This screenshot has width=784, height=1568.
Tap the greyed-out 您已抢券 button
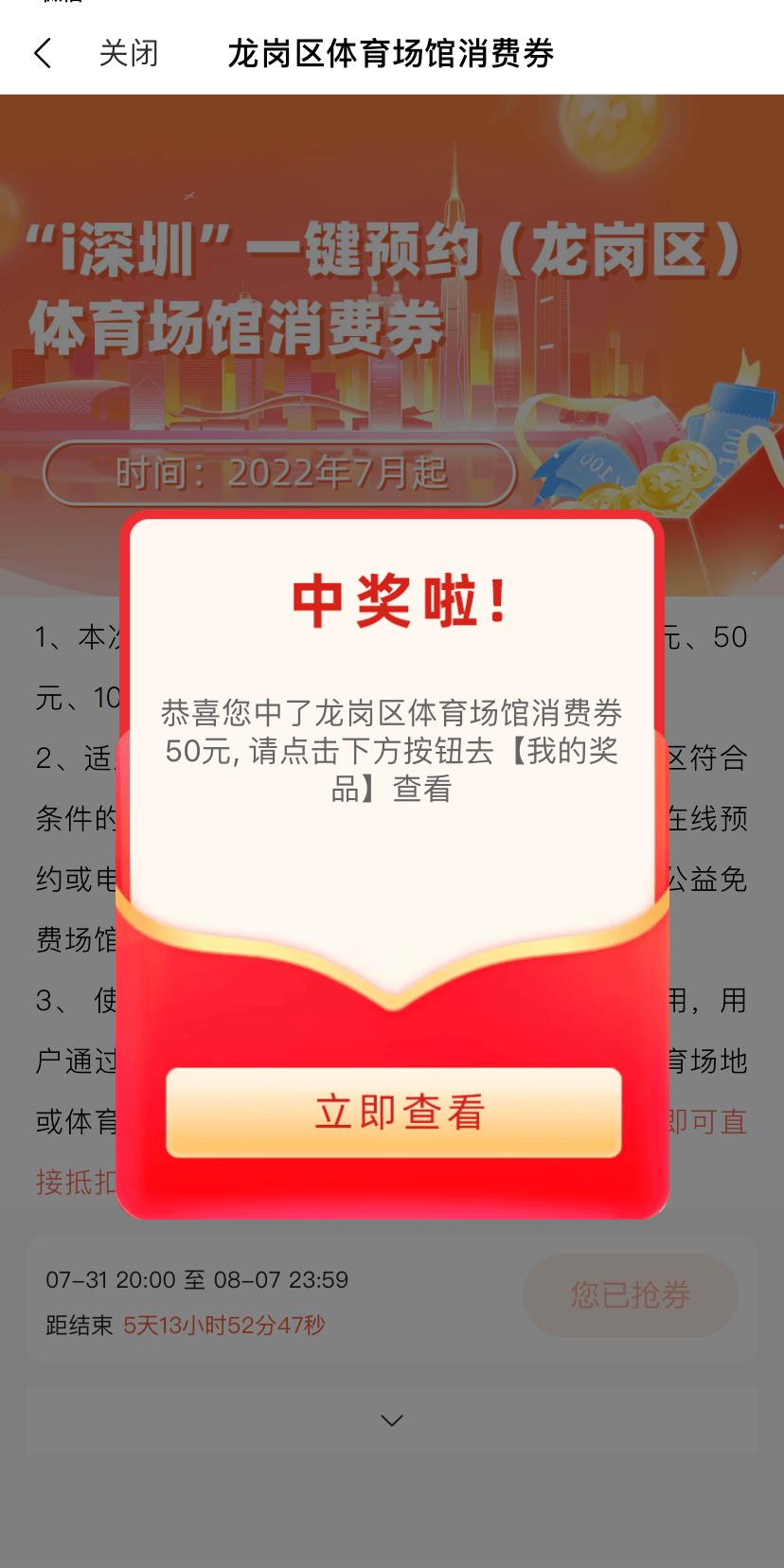click(x=630, y=1295)
